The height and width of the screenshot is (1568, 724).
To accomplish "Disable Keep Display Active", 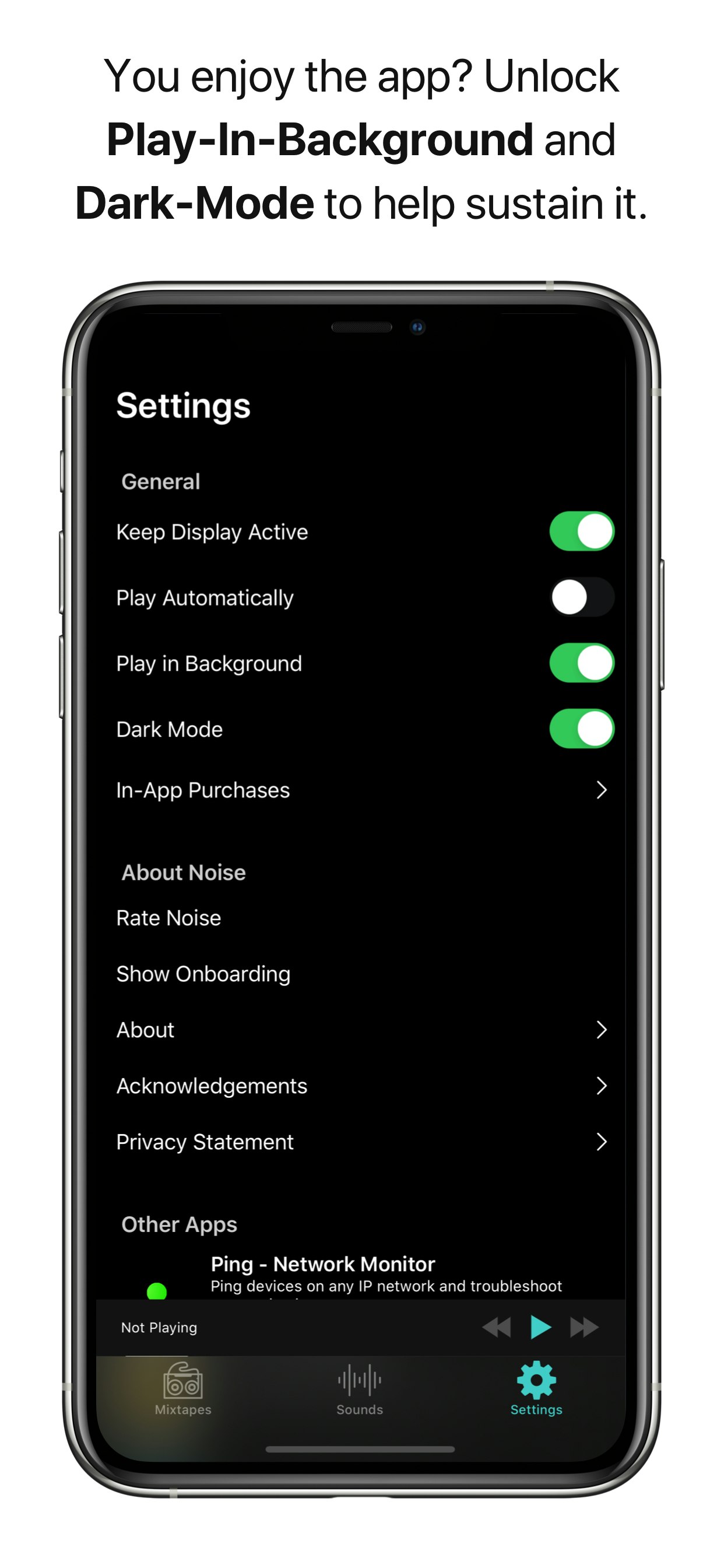I will coord(581,531).
